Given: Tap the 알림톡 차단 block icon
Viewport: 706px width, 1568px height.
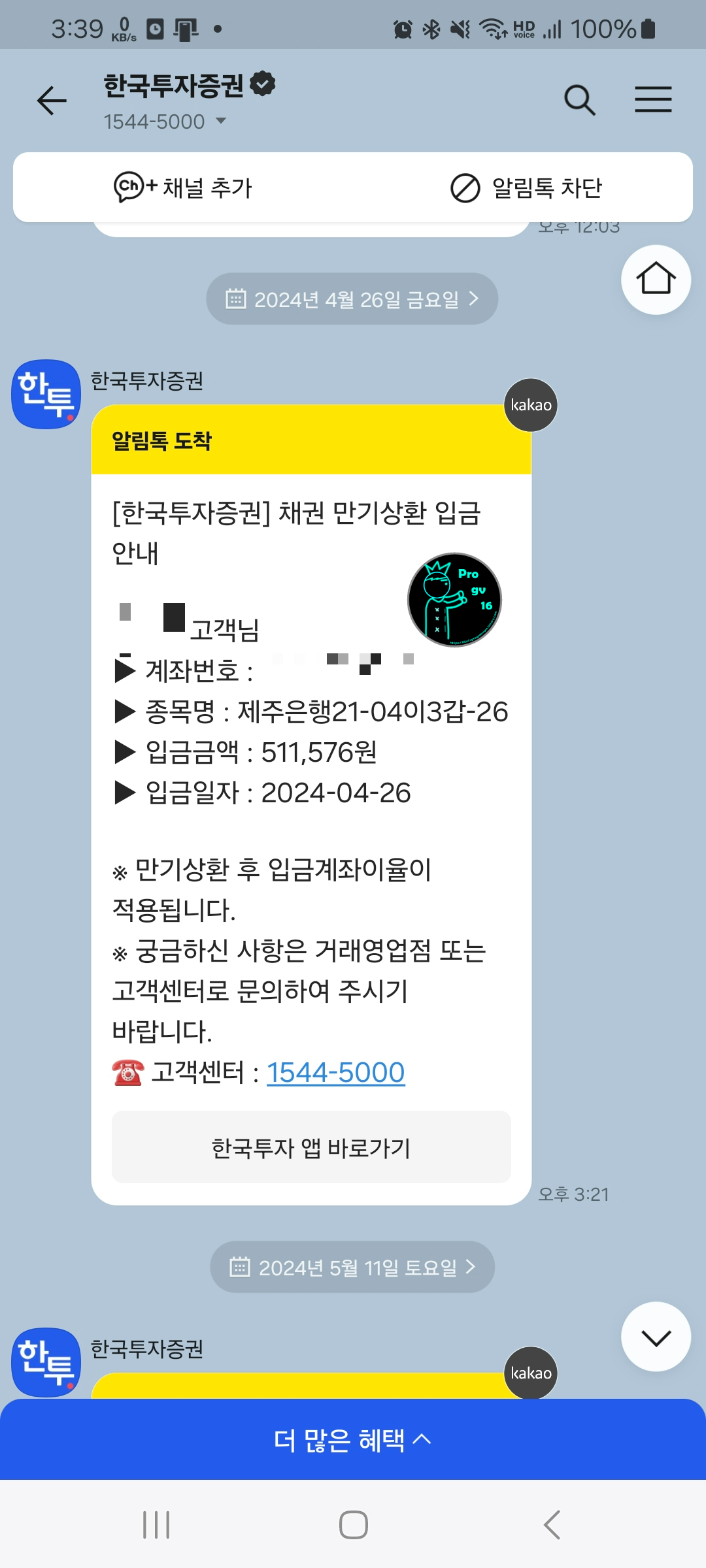Looking at the screenshot, I should tap(465, 188).
